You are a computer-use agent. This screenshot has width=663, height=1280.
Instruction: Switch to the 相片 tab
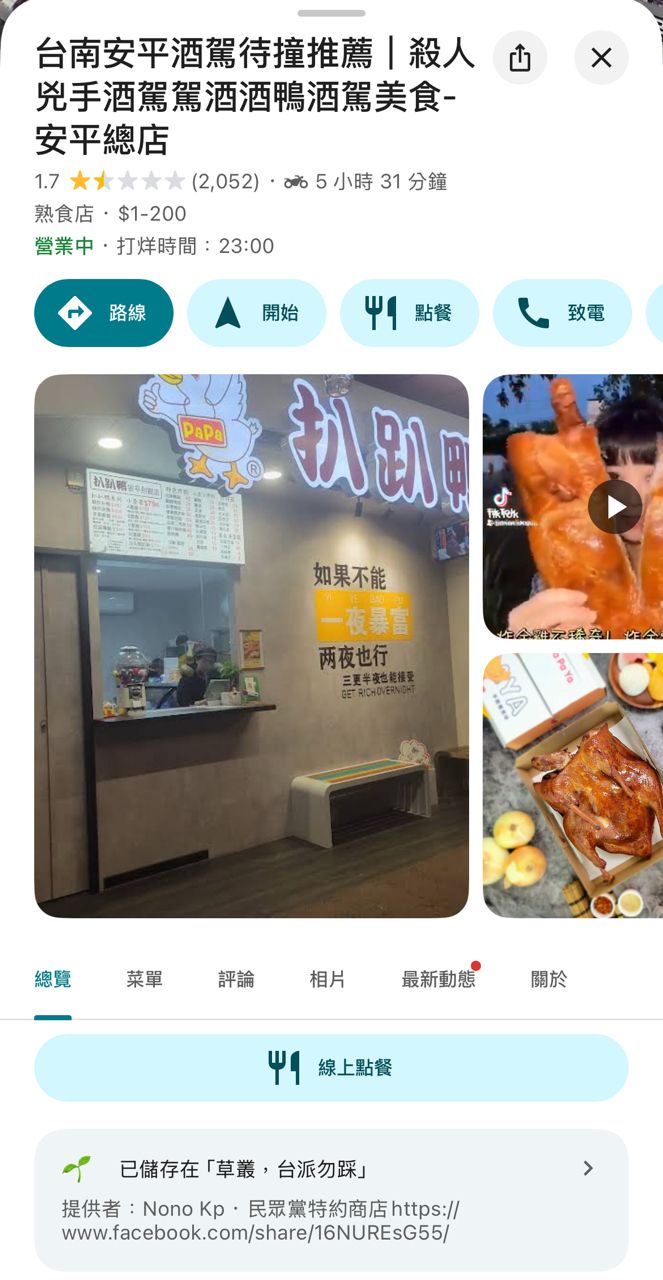pyautogui.click(x=327, y=979)
